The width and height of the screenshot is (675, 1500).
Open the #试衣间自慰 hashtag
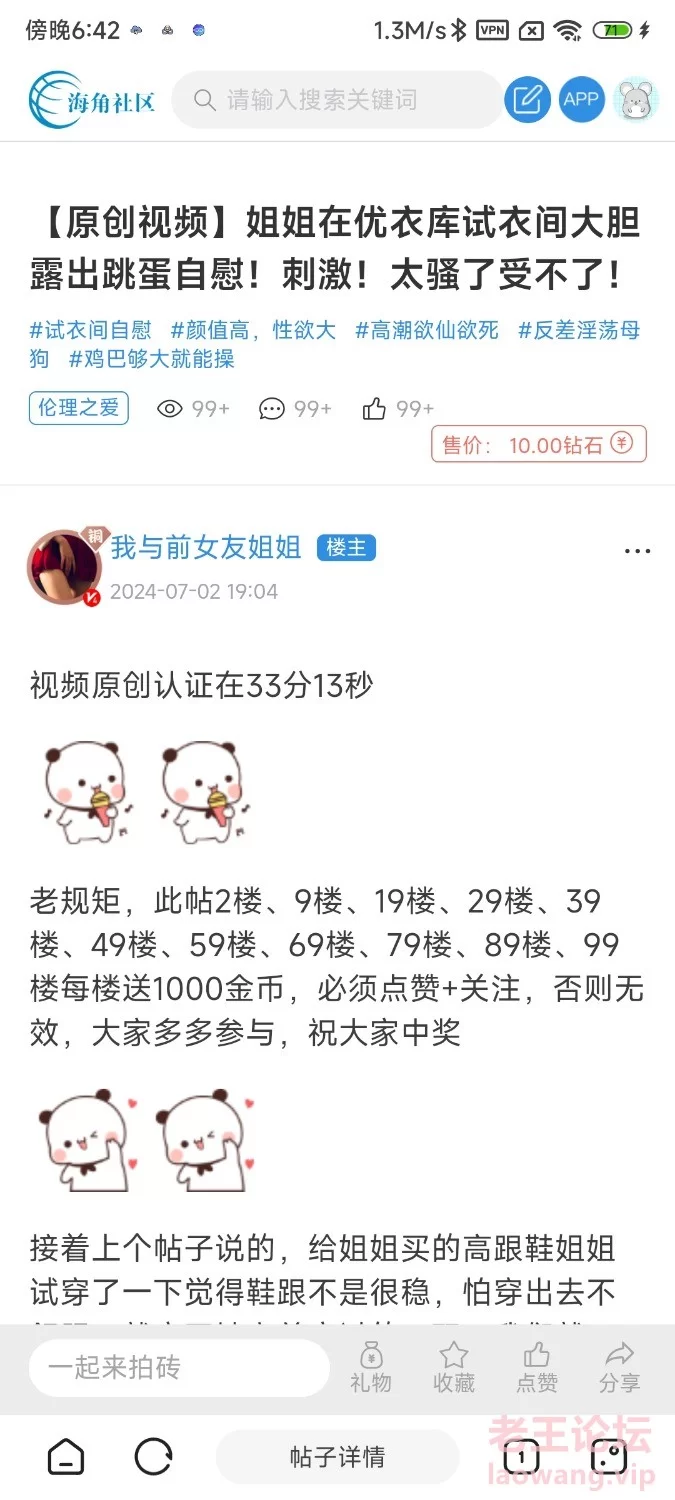pyautogui.click(x=90, y=330)
